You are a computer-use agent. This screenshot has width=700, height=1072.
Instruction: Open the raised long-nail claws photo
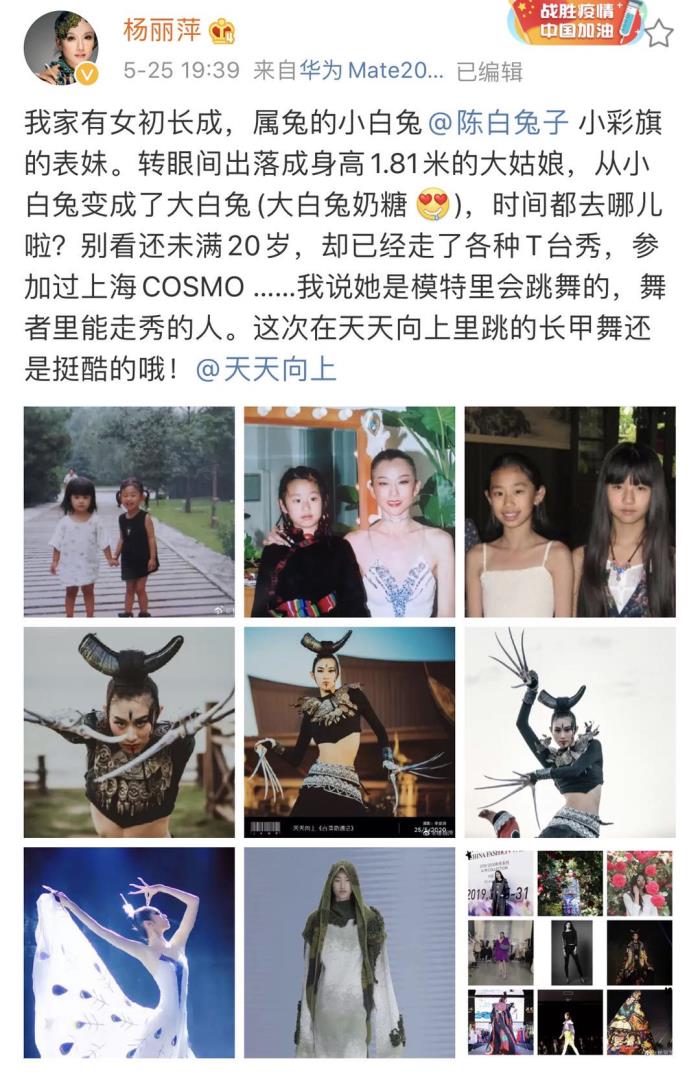[x=569, y=732]
